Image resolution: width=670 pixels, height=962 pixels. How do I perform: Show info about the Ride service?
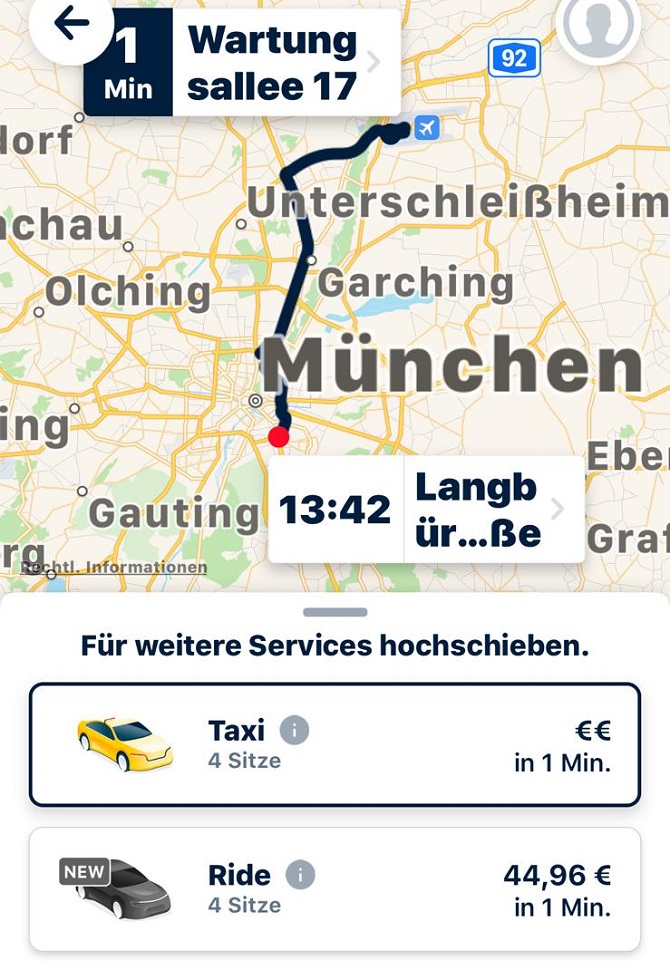[x=300, y=875]
